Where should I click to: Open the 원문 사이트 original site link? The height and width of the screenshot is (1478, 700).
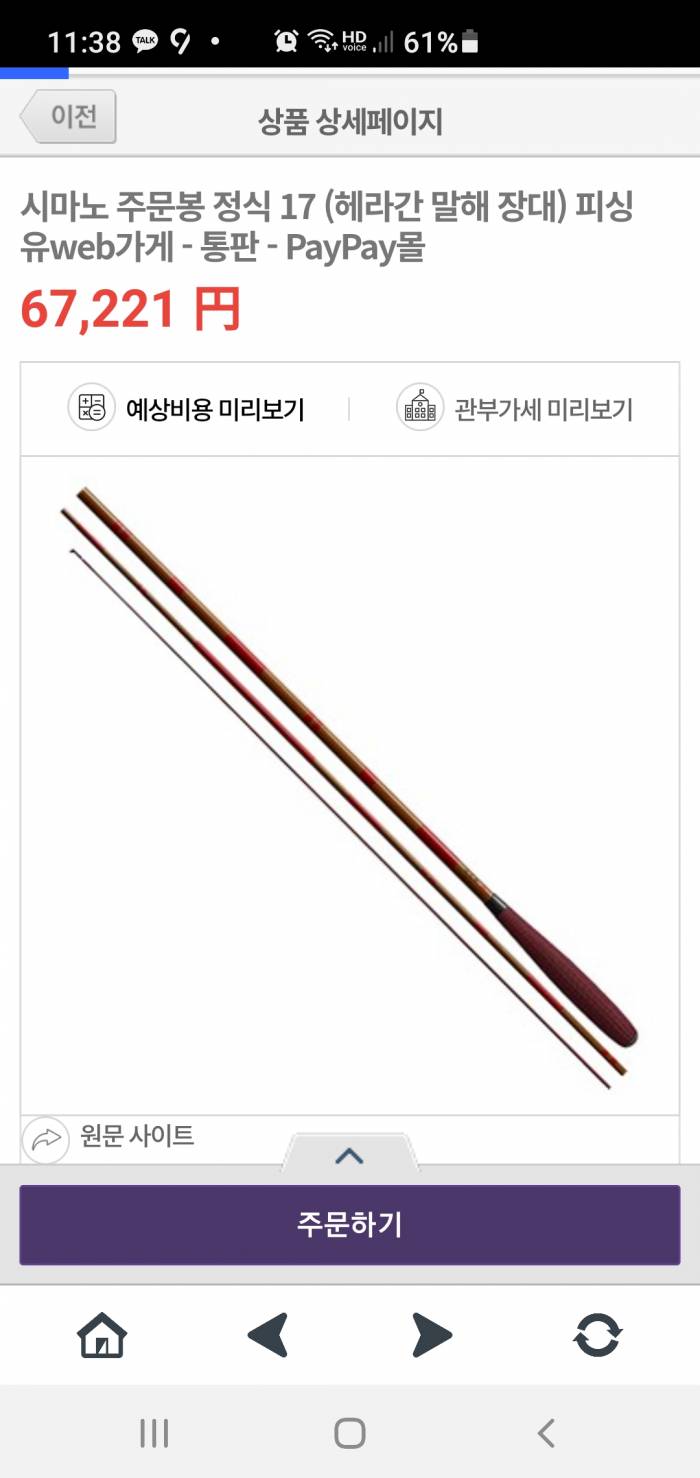[110, 1137]
